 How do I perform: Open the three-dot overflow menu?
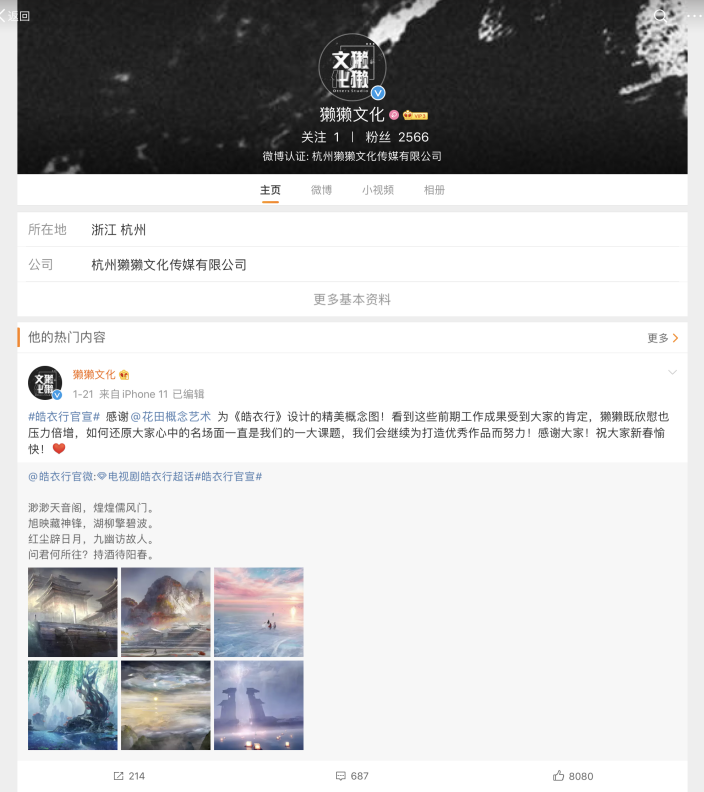691,16
